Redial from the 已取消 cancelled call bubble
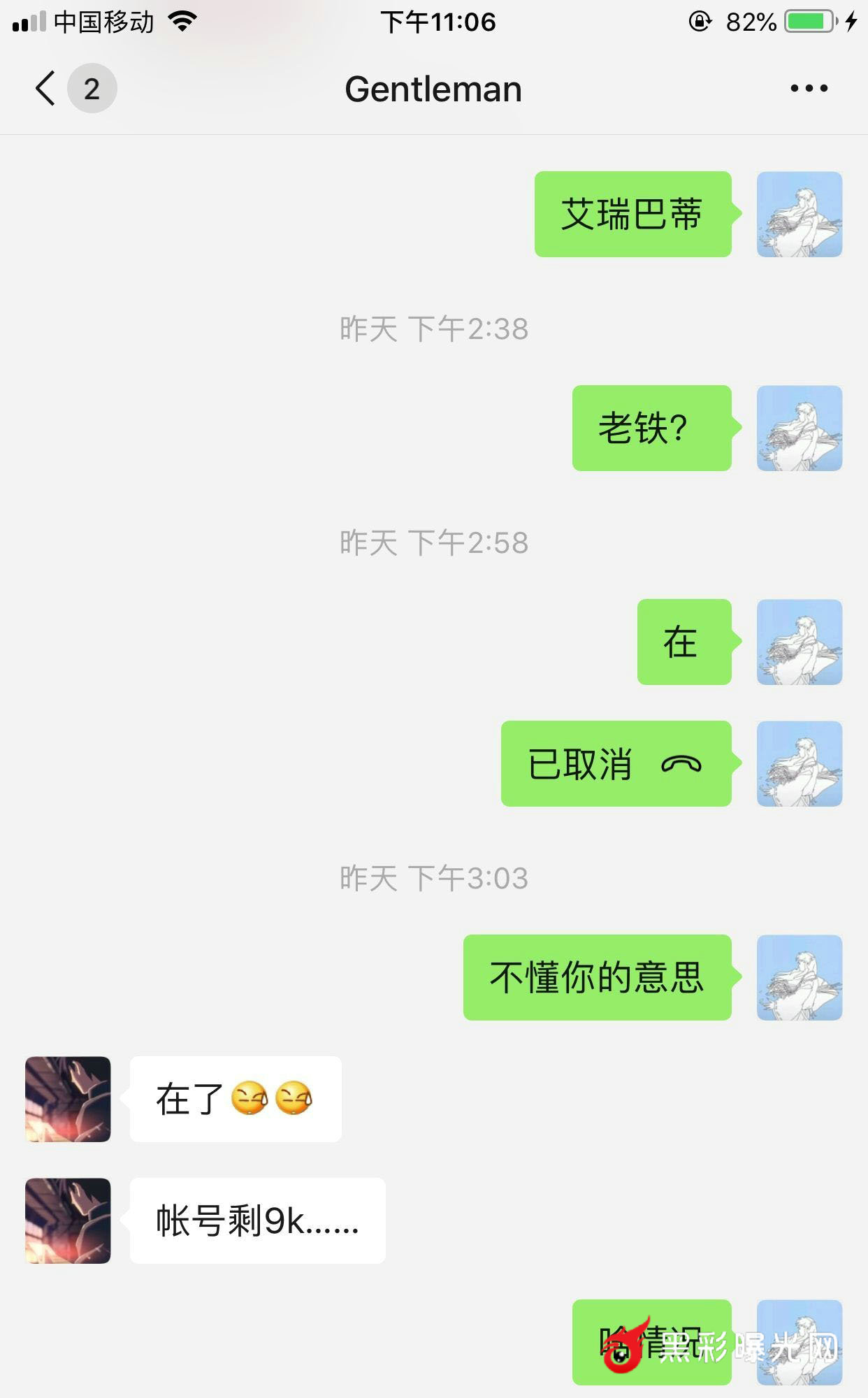Viewport: 868px width, 1398px height. (x=616, y=764)
